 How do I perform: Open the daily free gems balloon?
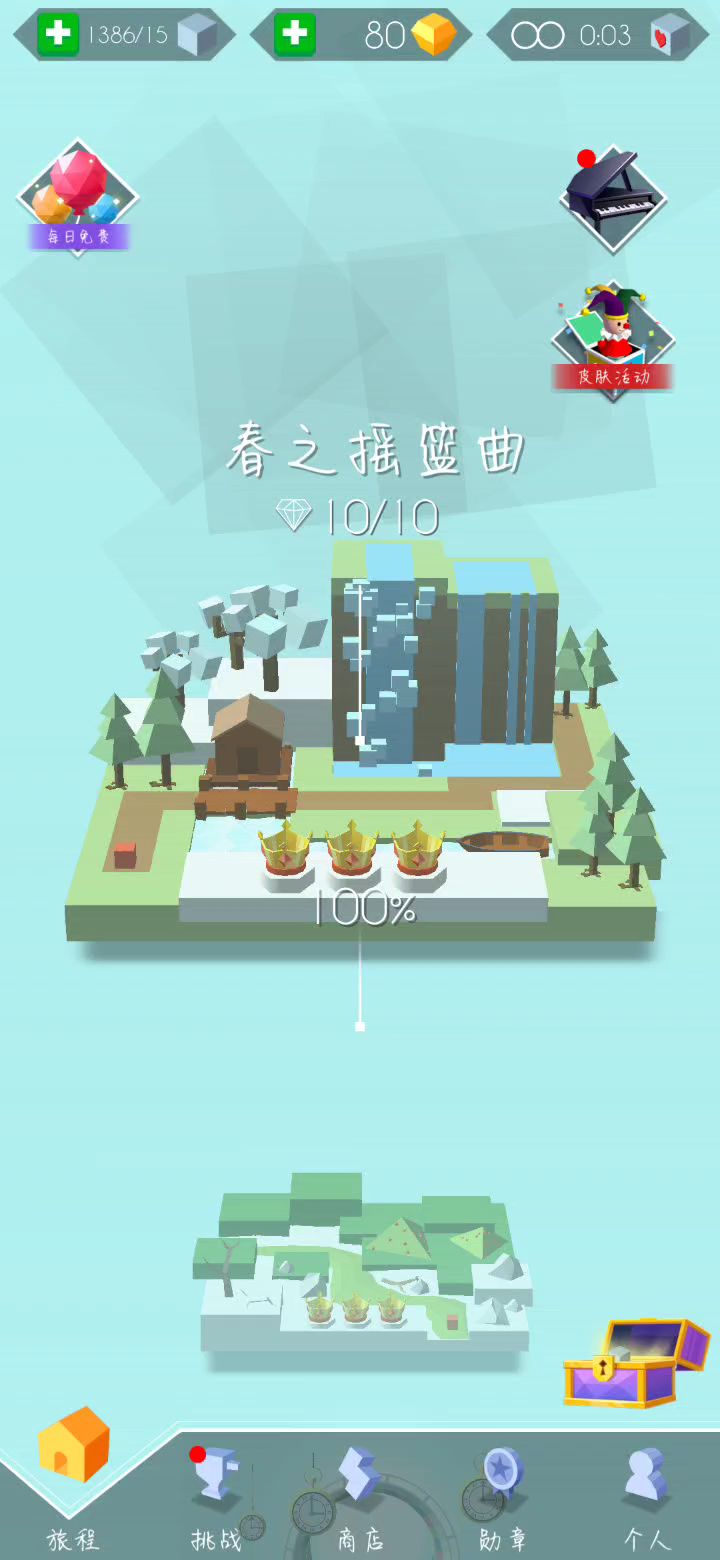pyautogui.click(x=78, y=198)
